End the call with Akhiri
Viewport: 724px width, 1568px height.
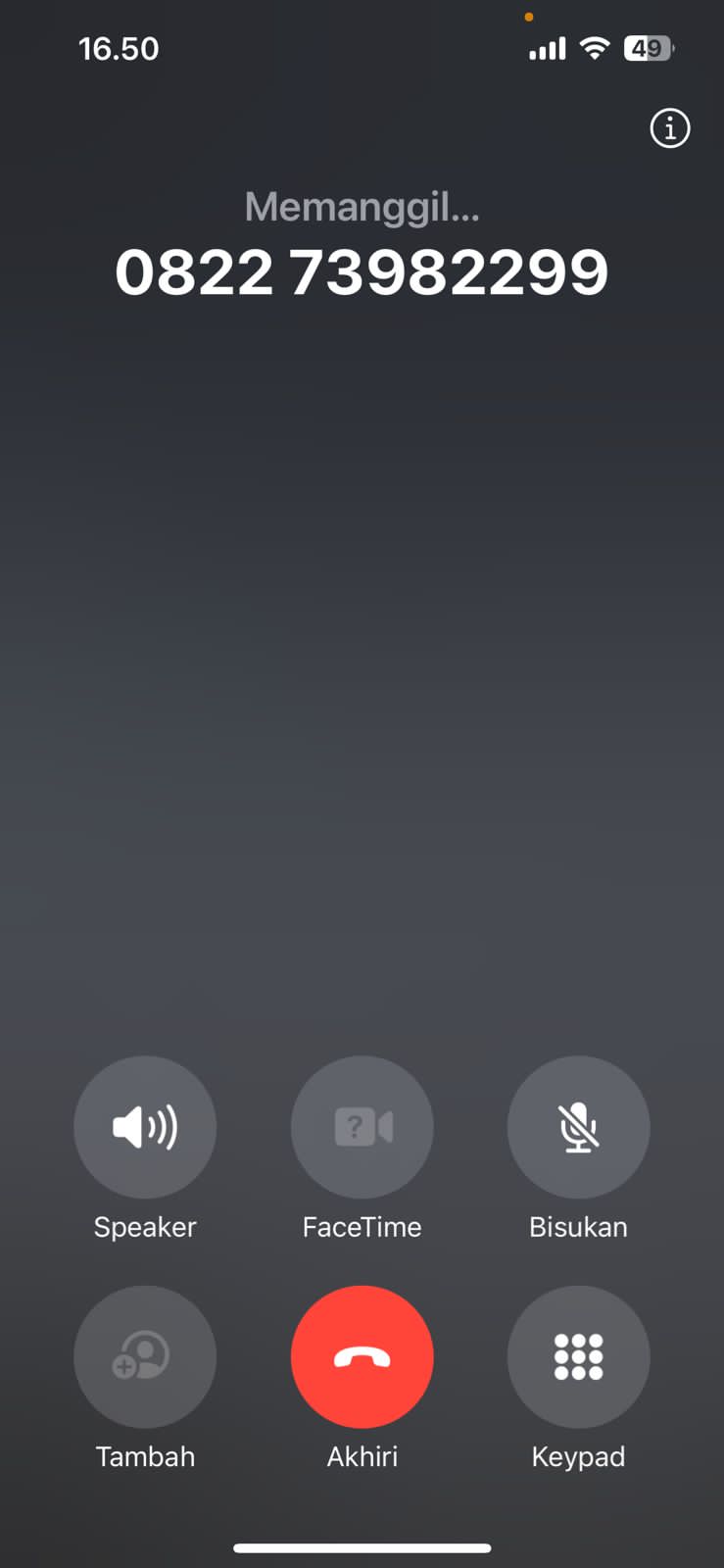(362, 1356)
